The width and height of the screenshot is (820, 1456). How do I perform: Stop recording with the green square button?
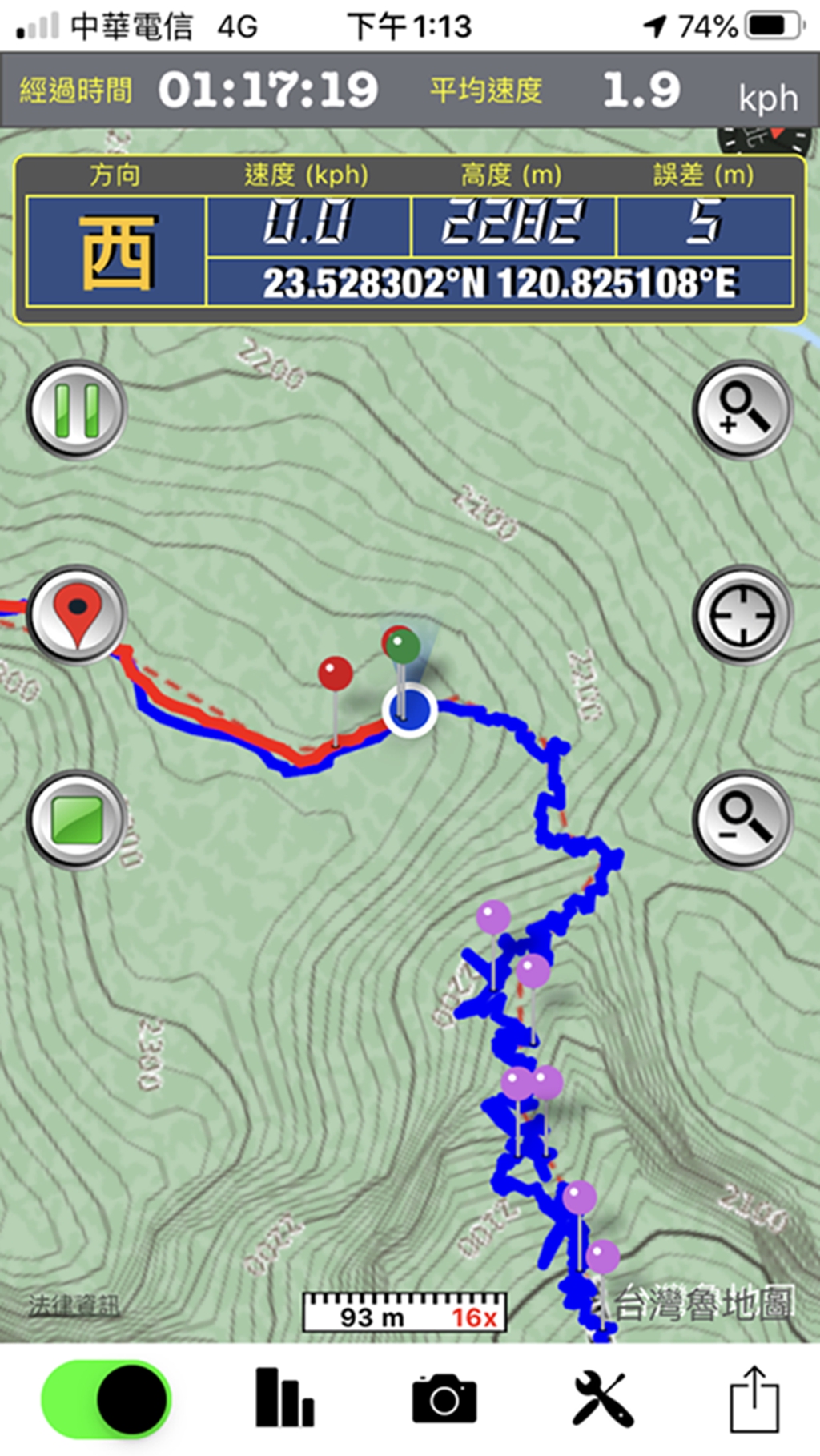(x=77, y=819)
